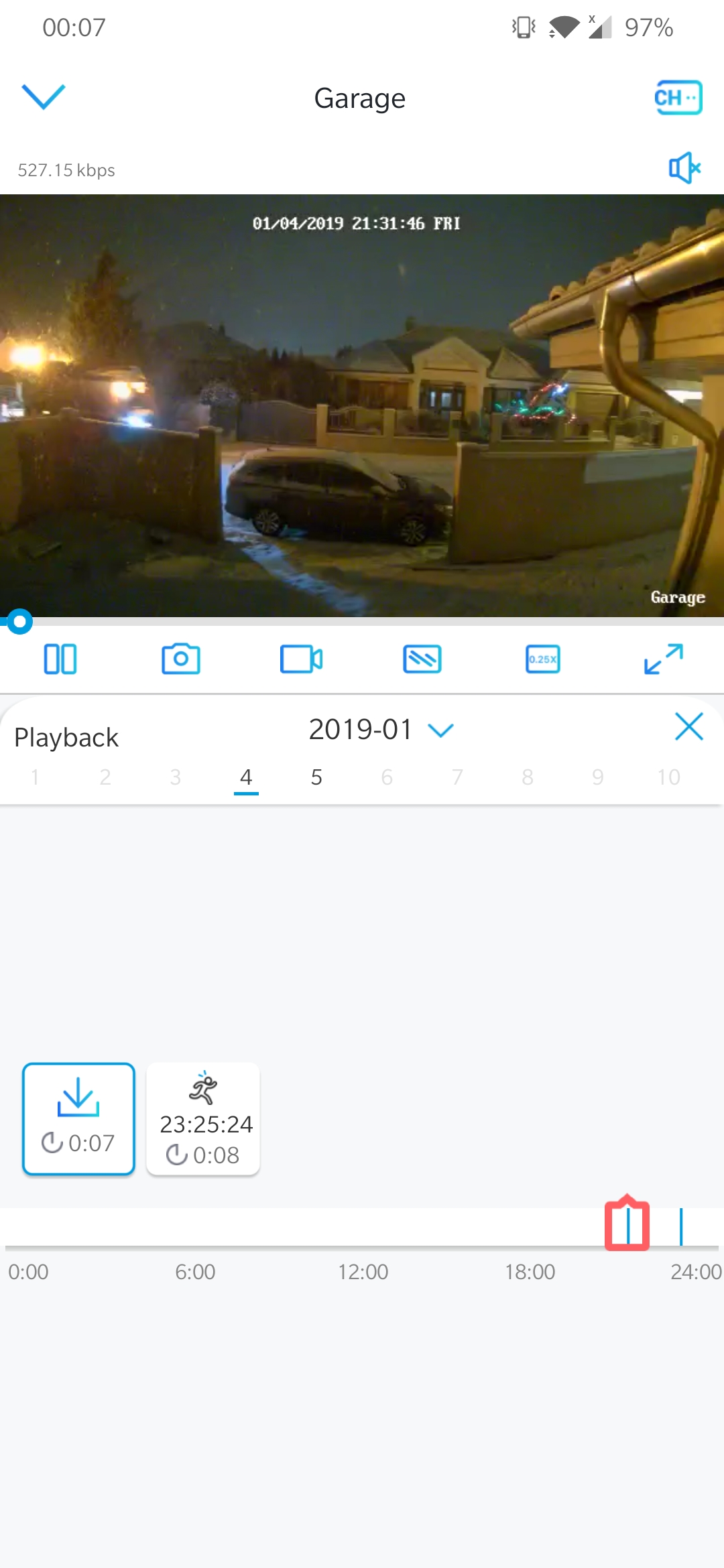The height and width of the screenshot is (1568, 724).
Task: Select day 5 in the date row
Action: point(316,777)
